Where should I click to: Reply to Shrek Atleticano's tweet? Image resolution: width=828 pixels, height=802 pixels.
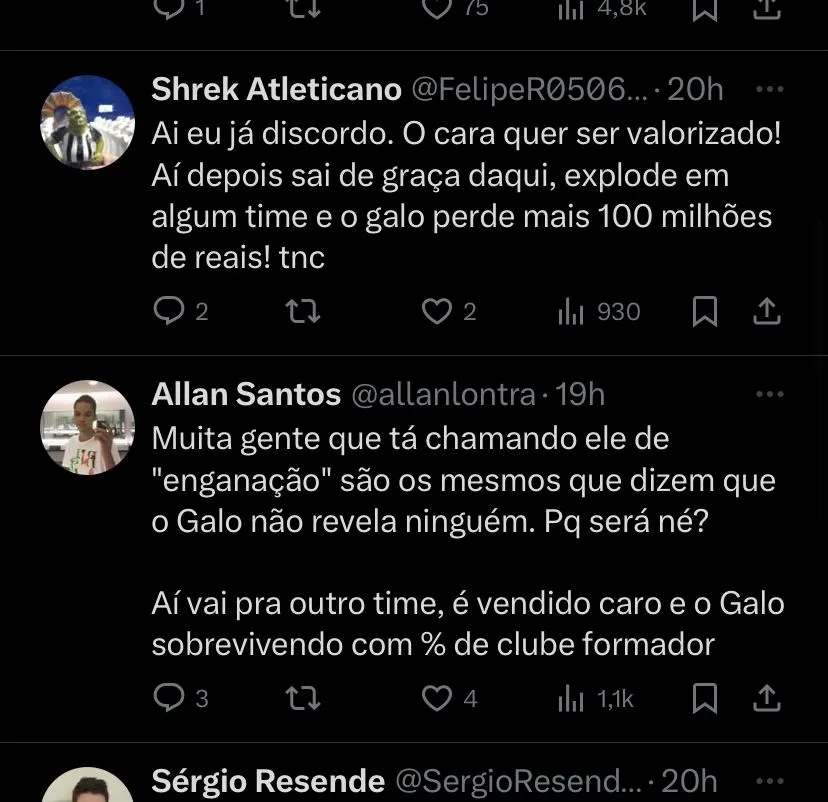[169, 311]
